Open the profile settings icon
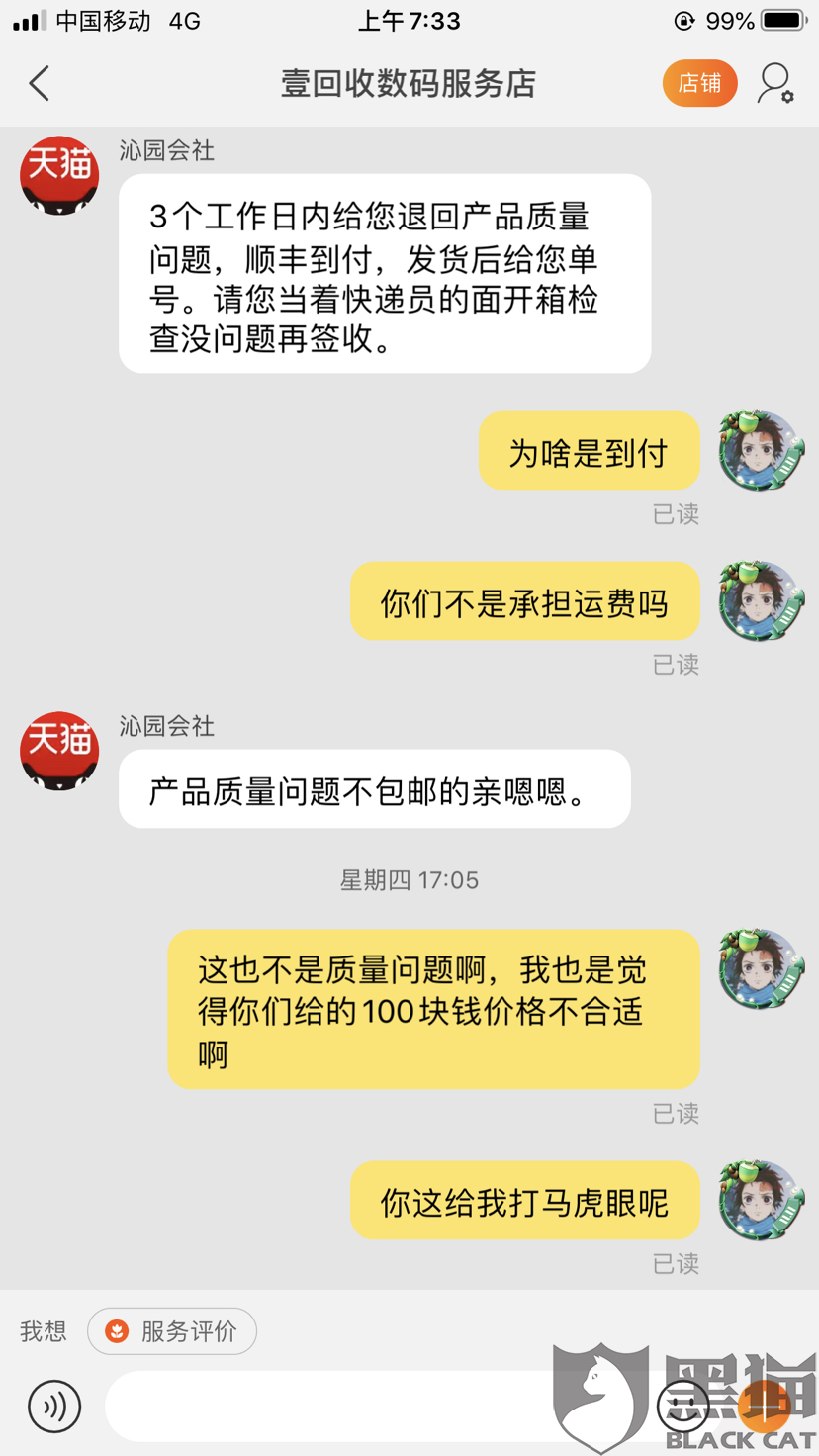Image resolution: width=819 pixels, height=1456 pixels. [x=775, y=84]
